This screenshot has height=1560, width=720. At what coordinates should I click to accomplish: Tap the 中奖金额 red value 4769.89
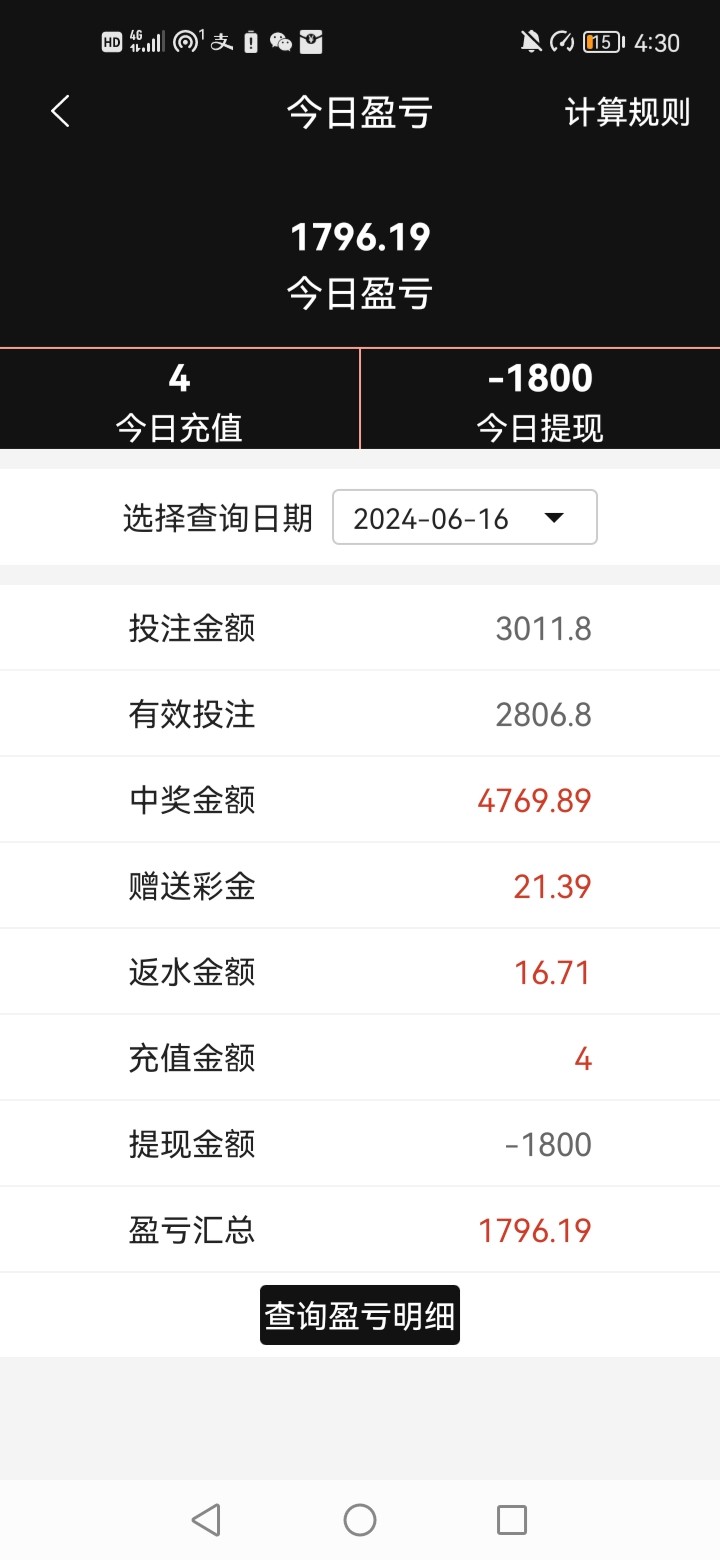coord(534,799)
